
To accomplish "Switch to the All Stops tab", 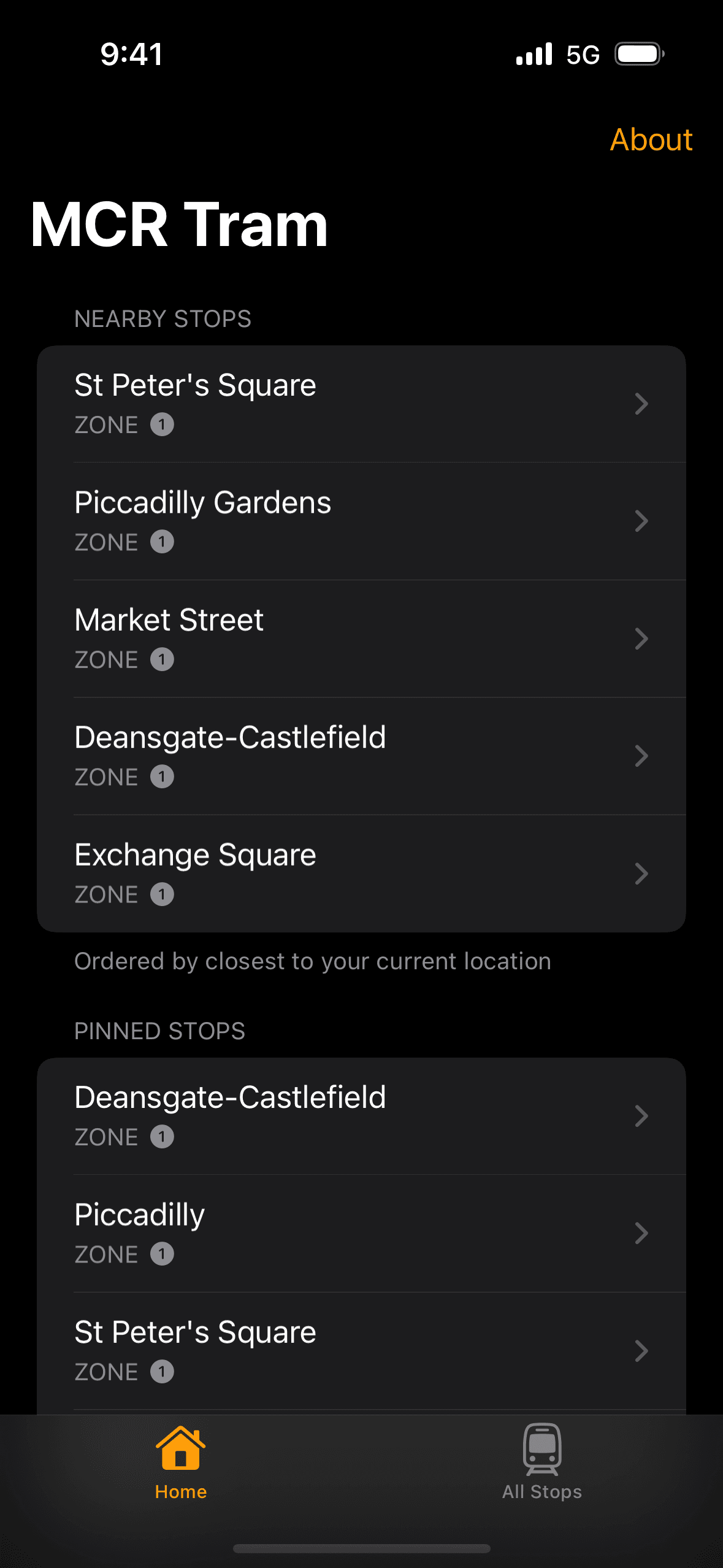I will [x=542, y=1462].
